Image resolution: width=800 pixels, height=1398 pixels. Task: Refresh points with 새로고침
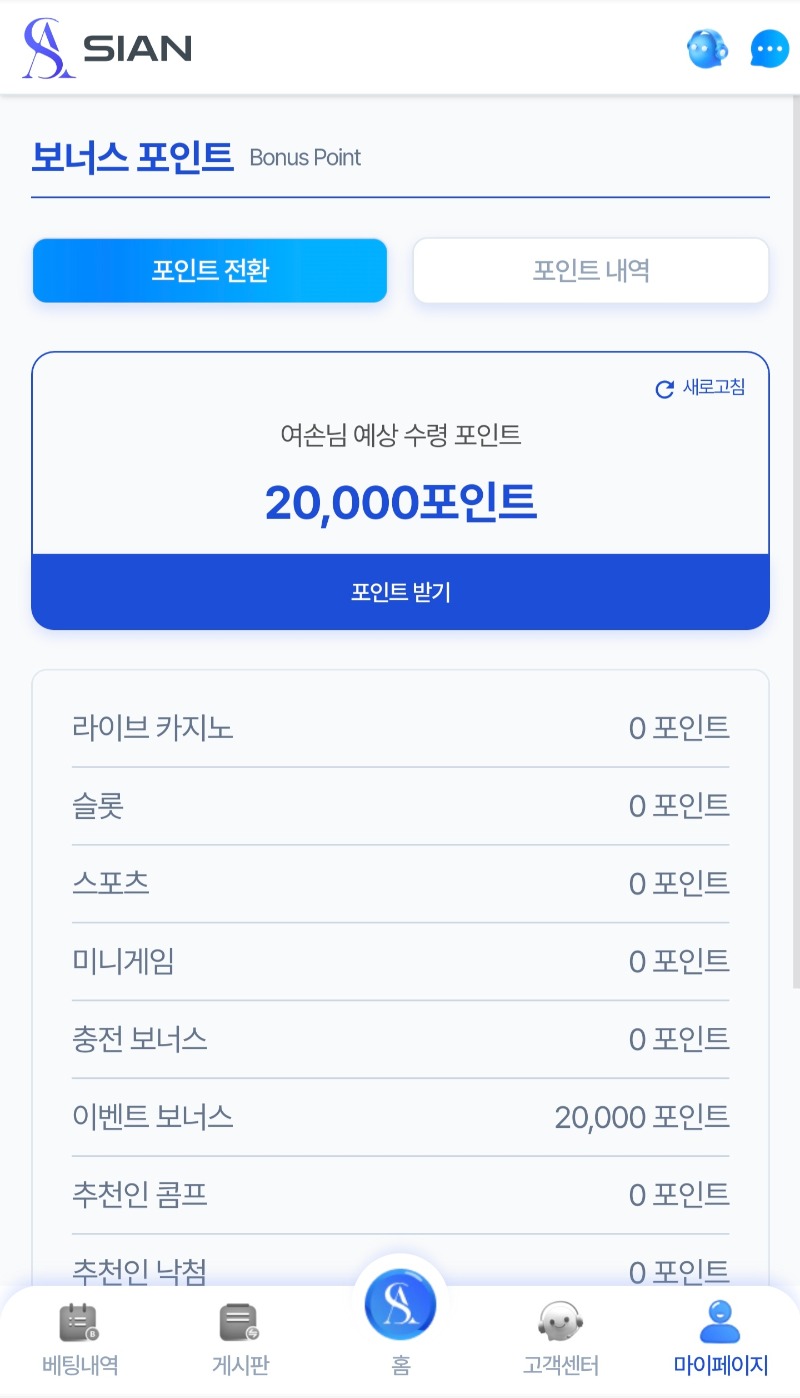point(700,389)
